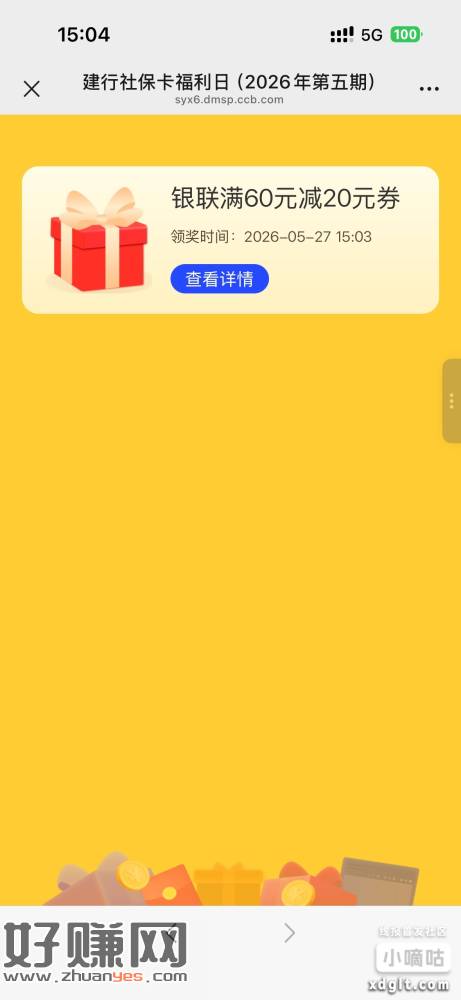
Task: Tap the side handle with three dots
Action: tap(451, 401)
